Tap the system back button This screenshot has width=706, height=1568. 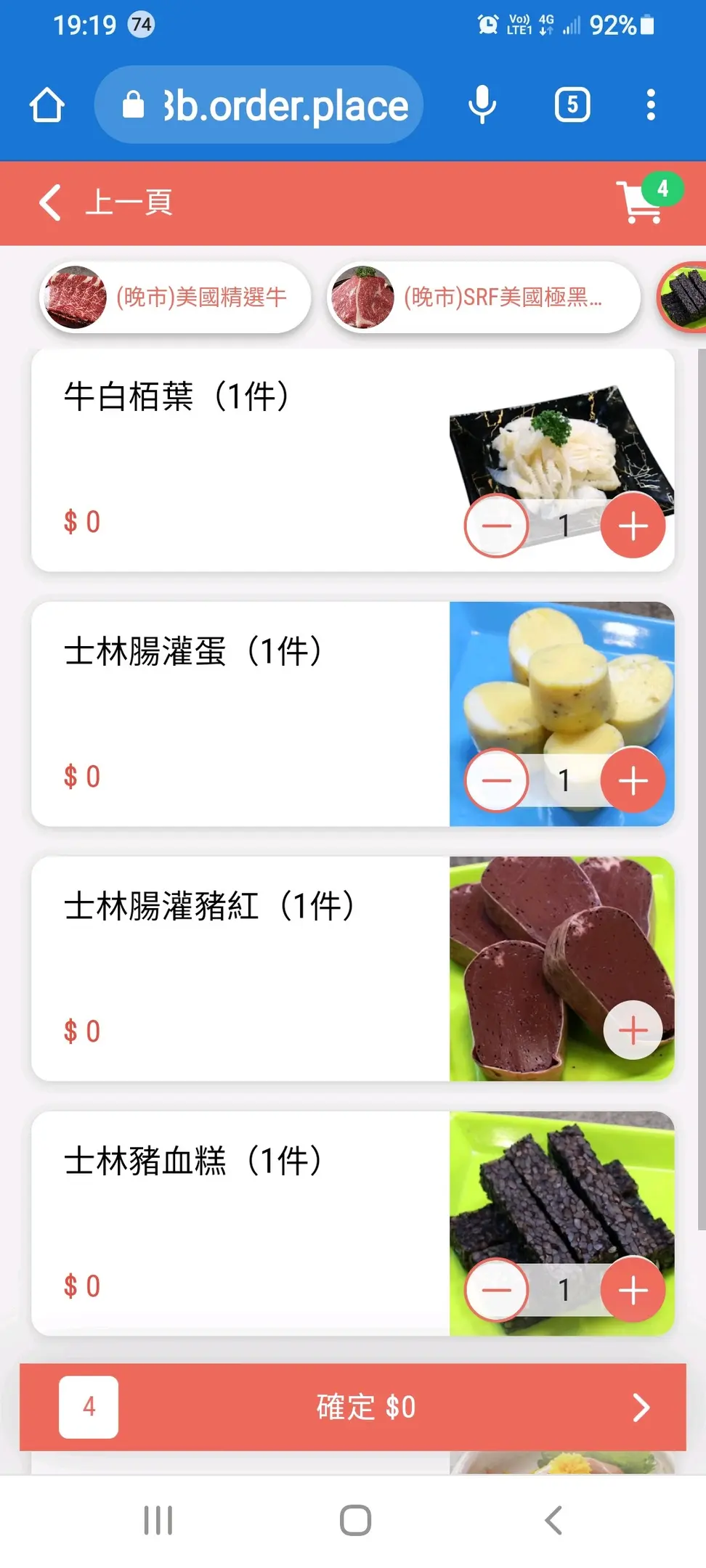pos(553,1520)
